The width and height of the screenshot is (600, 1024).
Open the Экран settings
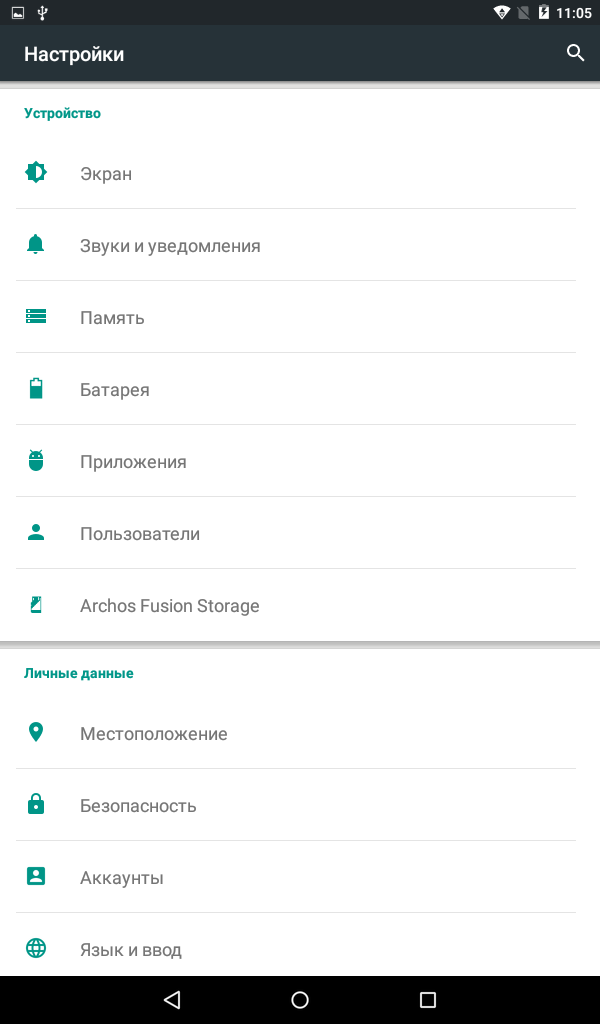(300, 173)
